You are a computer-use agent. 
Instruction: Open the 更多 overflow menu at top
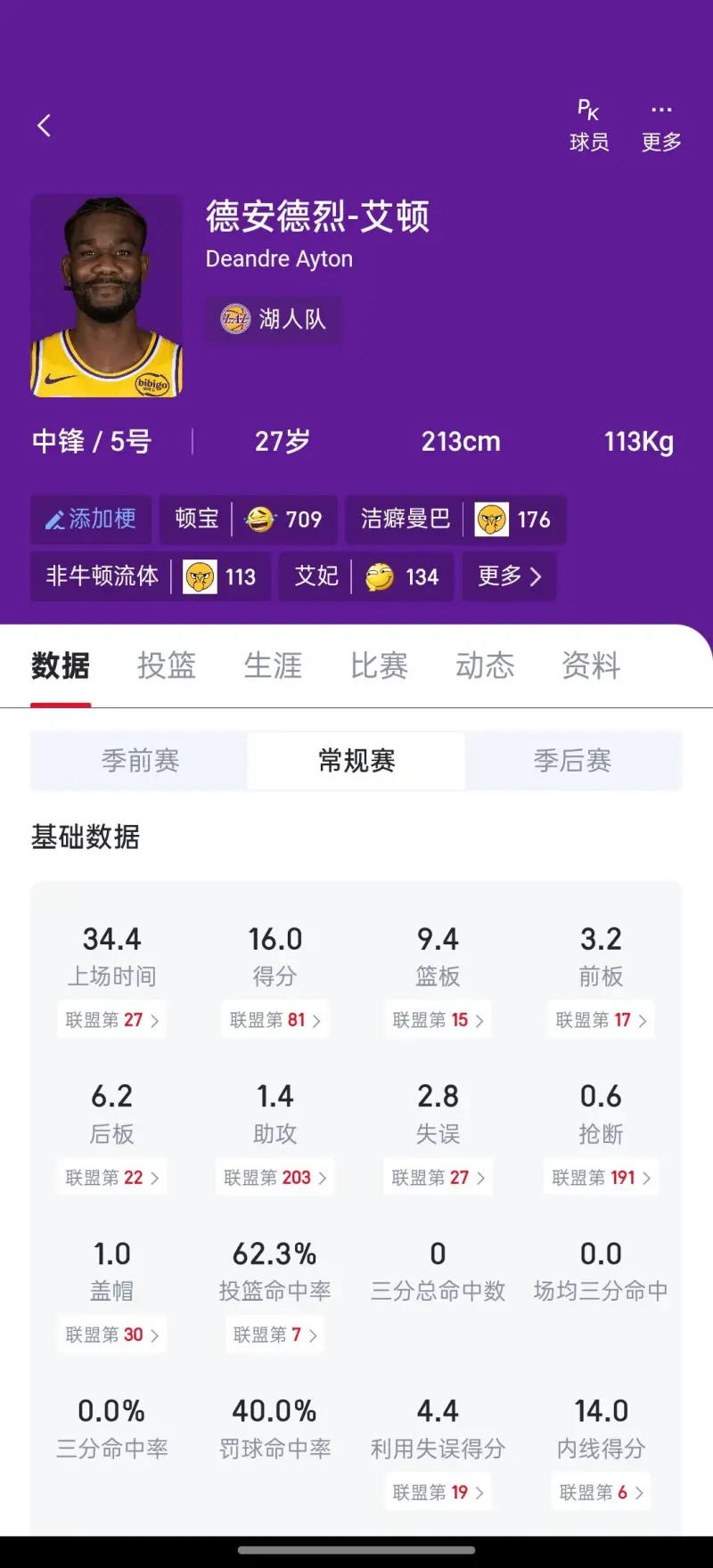pos(661,126)
